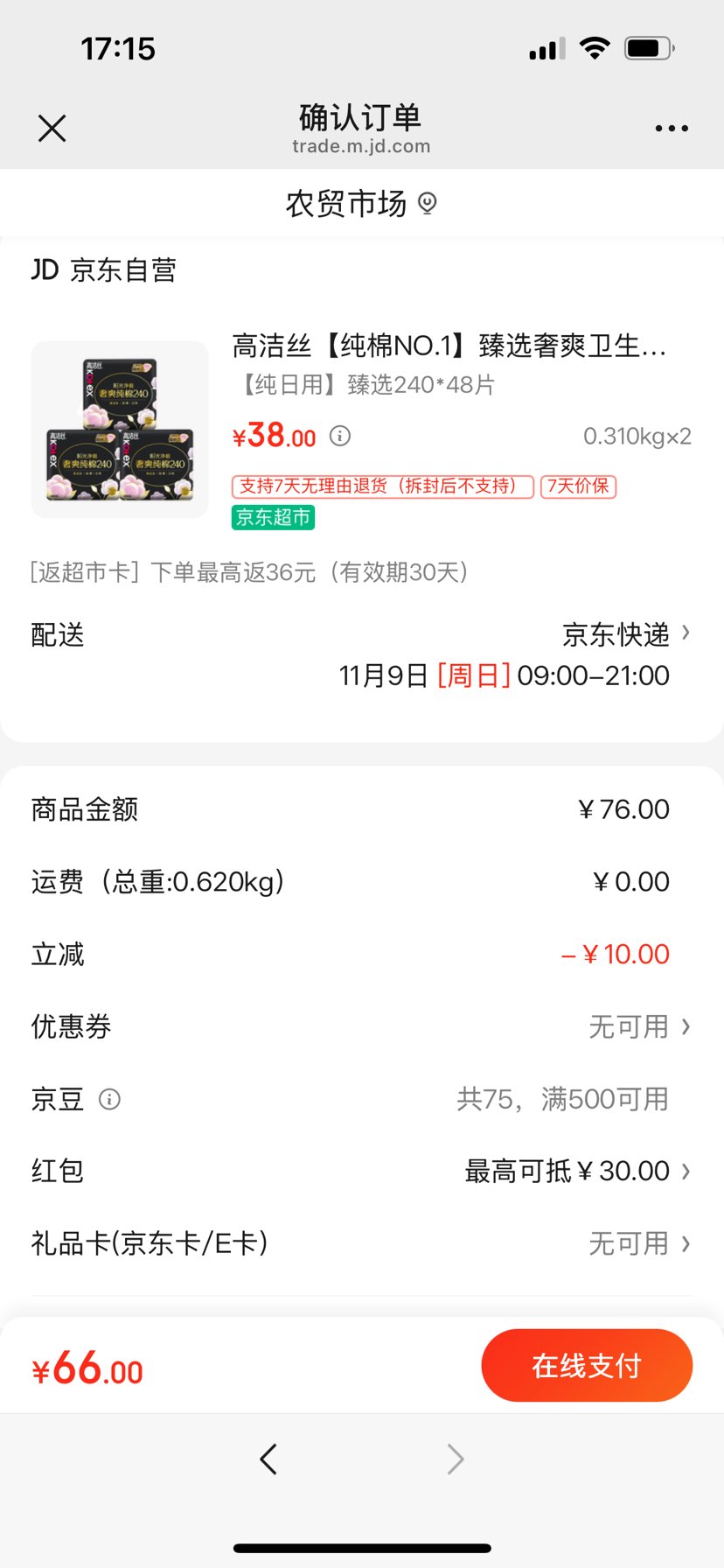Viewport: 724px width, 1568px height.
Task: Tap the 京东超市 badge icon
Action: click(272, 518)
